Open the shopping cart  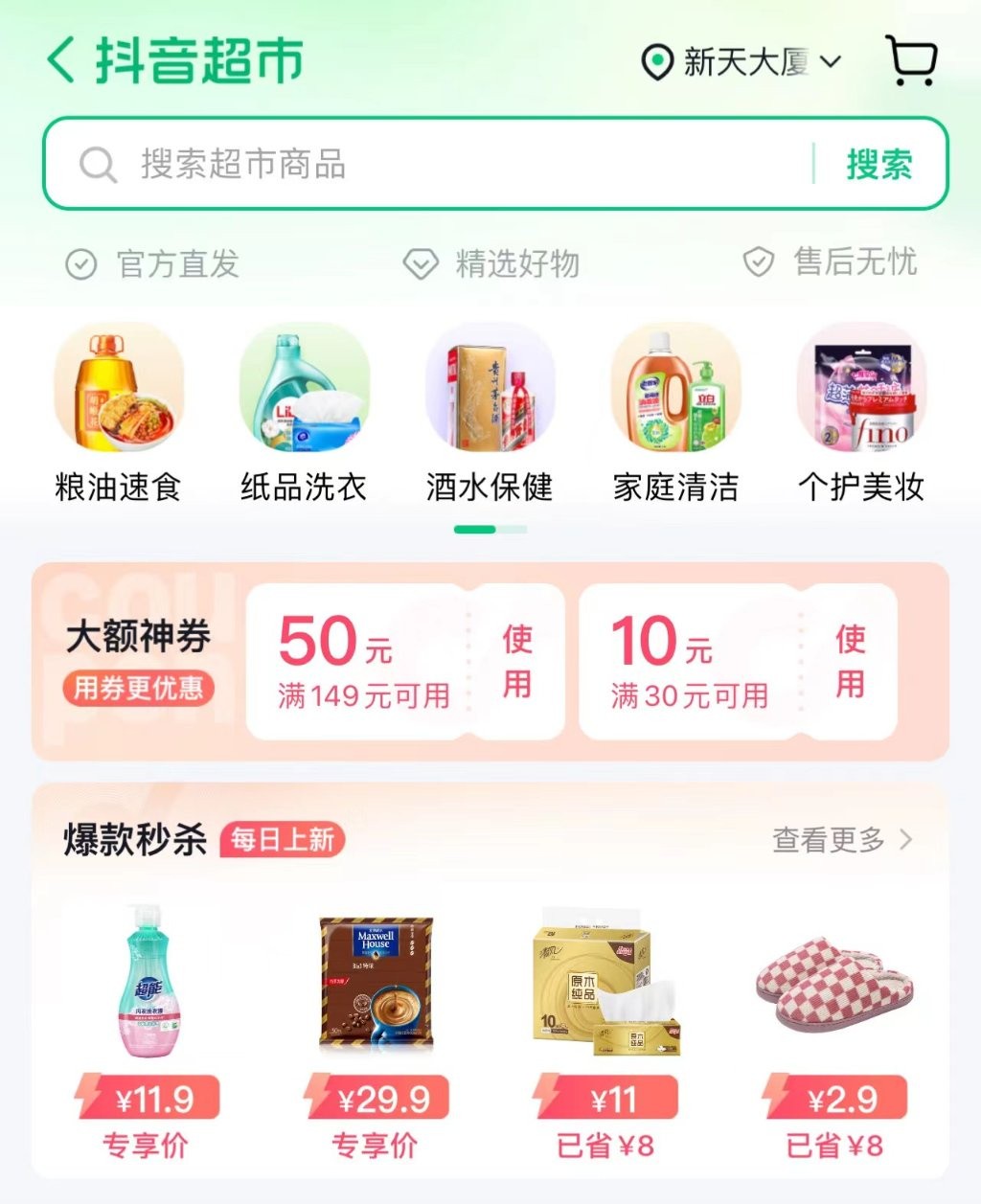click(x=910, y=60)
